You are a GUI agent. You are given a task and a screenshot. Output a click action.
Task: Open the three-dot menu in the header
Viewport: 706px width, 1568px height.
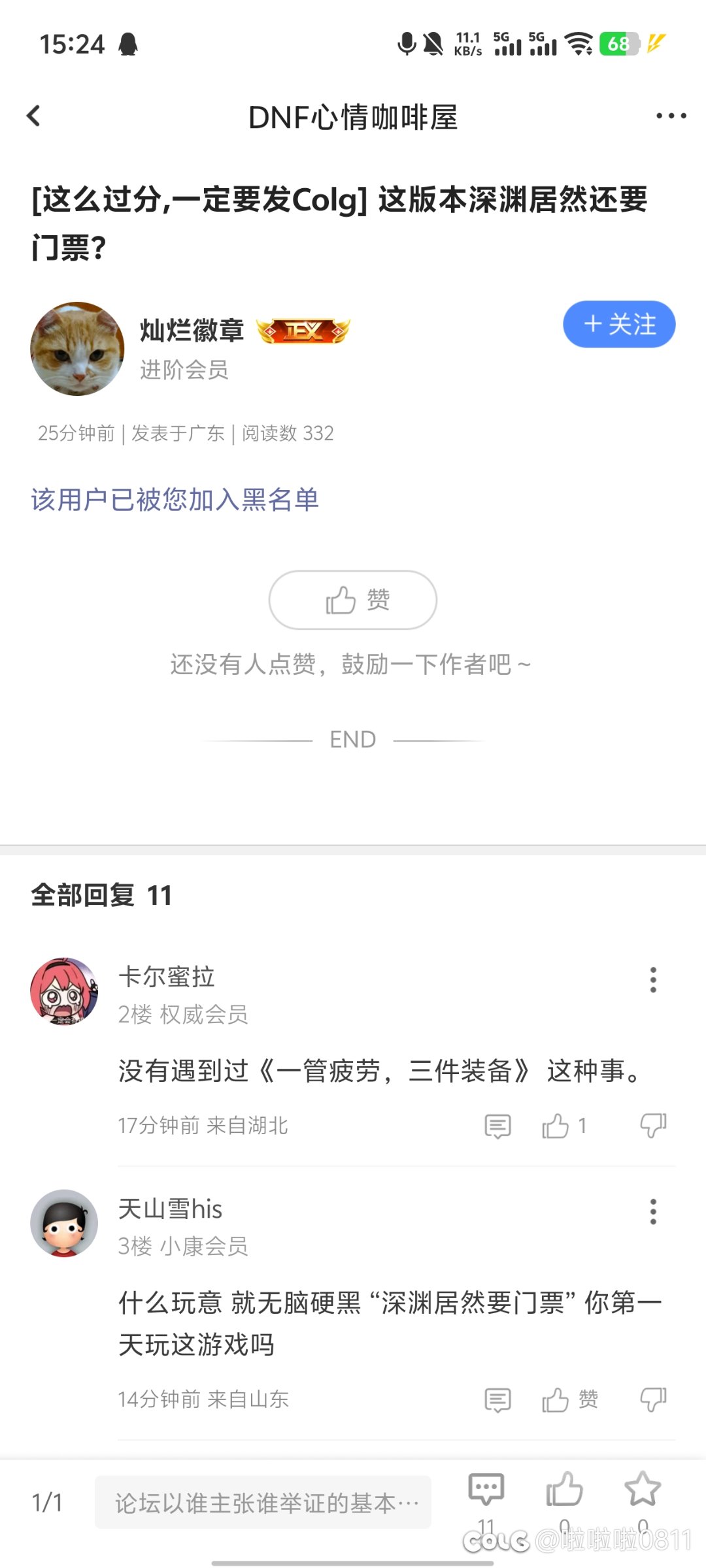click(671, 116)
